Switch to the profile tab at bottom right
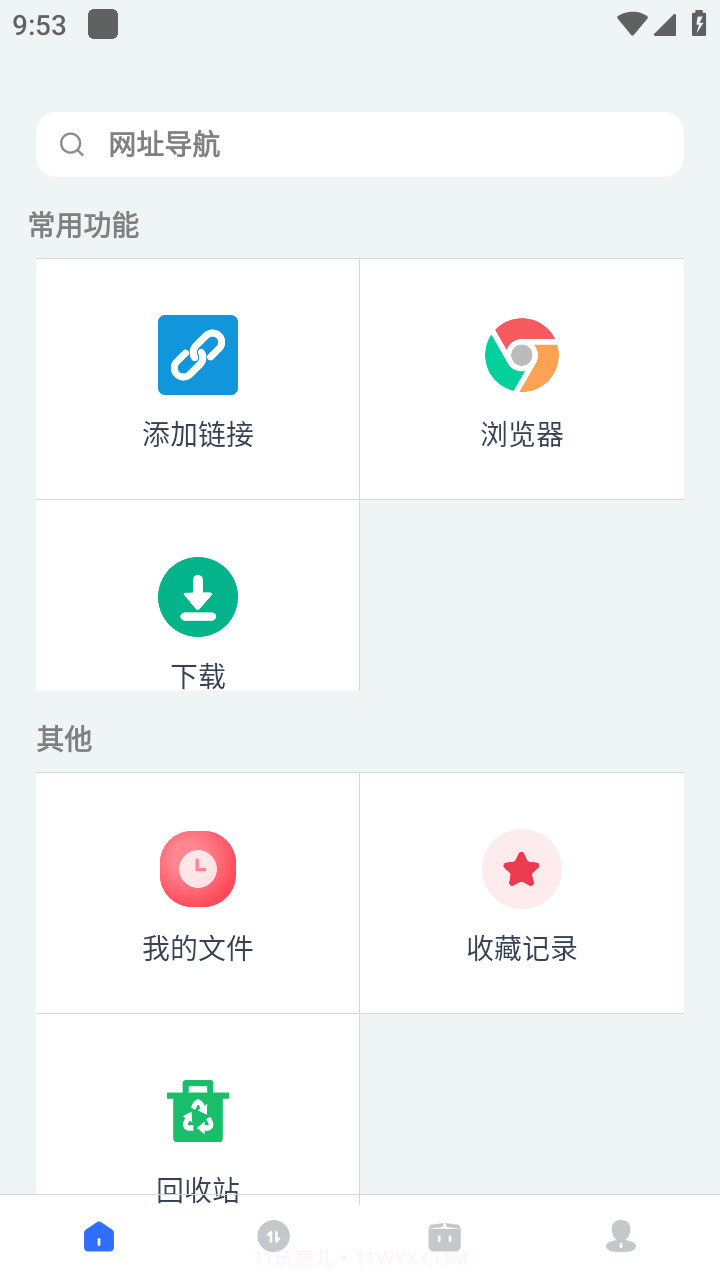This screenshot has height=1280, width=720. coord(621,1236)
